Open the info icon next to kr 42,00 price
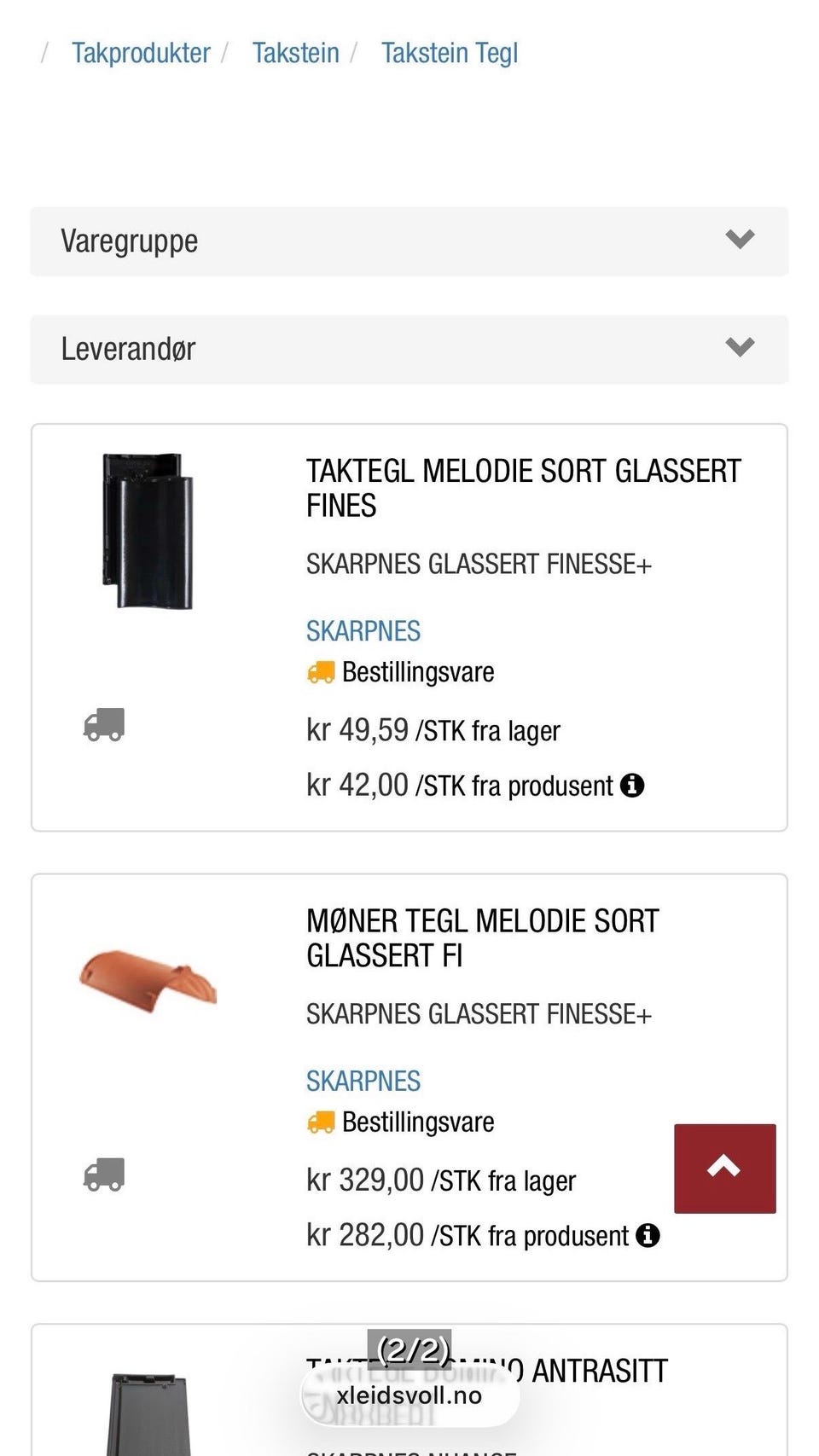 pyautogui.click(x=633, y=786)
